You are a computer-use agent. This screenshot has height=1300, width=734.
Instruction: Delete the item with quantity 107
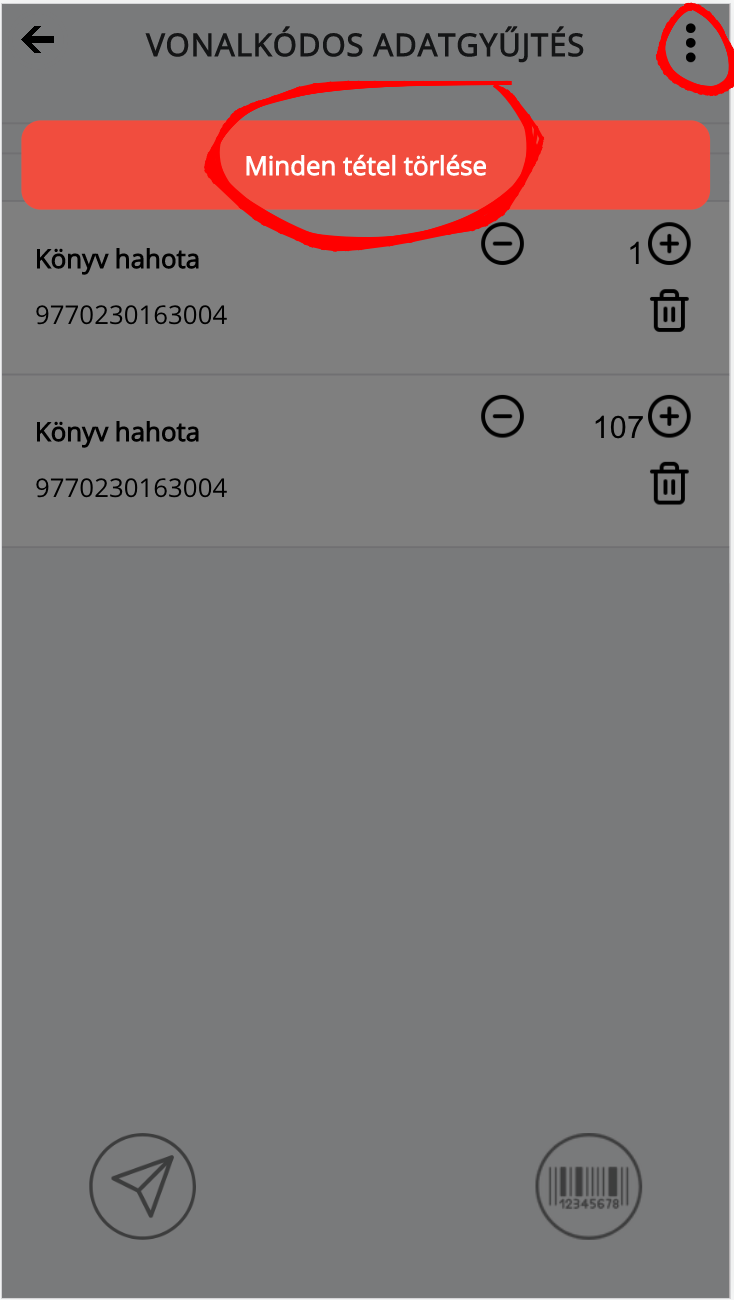669,485
